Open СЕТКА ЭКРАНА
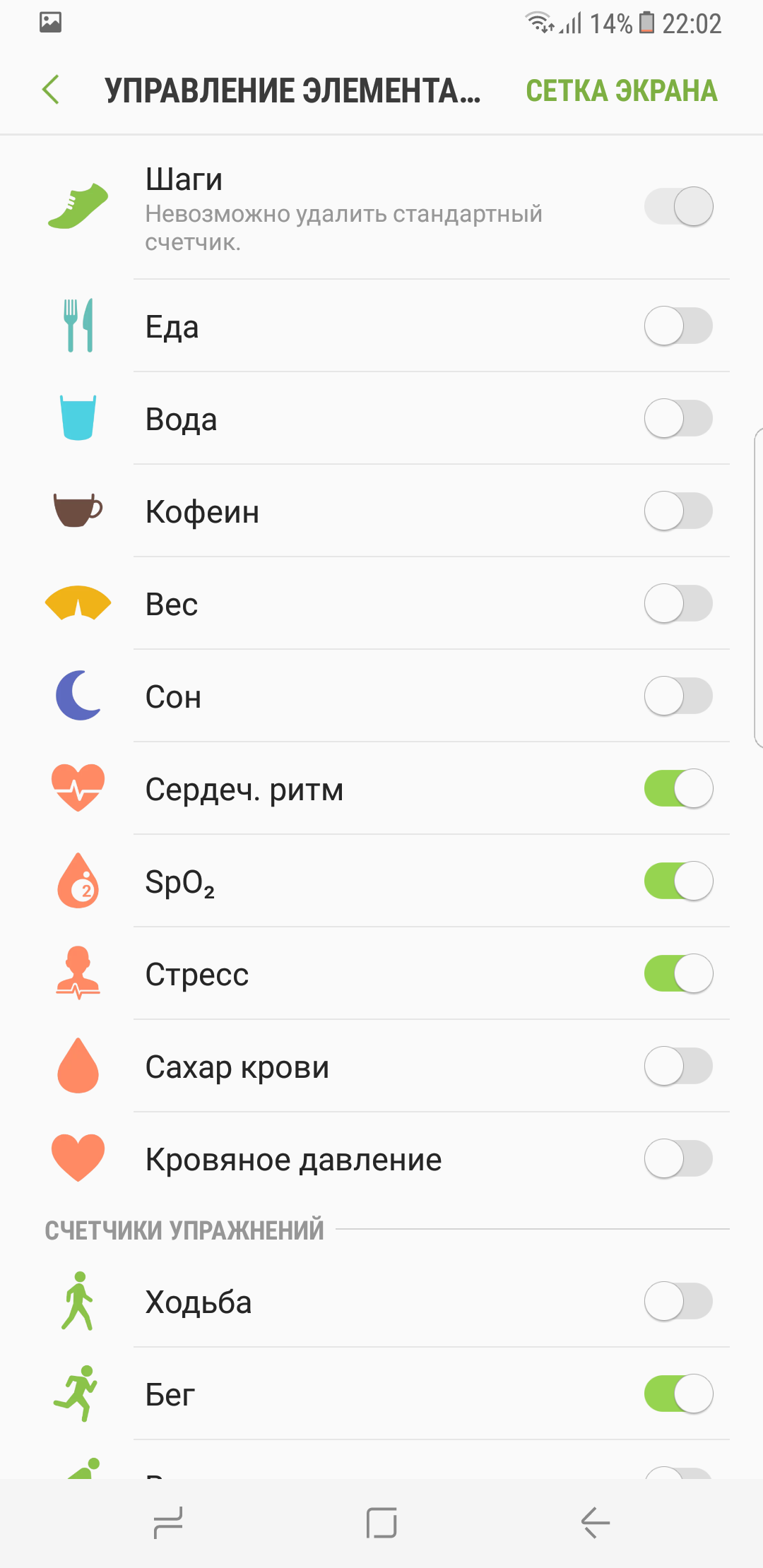 coord(622,91)
